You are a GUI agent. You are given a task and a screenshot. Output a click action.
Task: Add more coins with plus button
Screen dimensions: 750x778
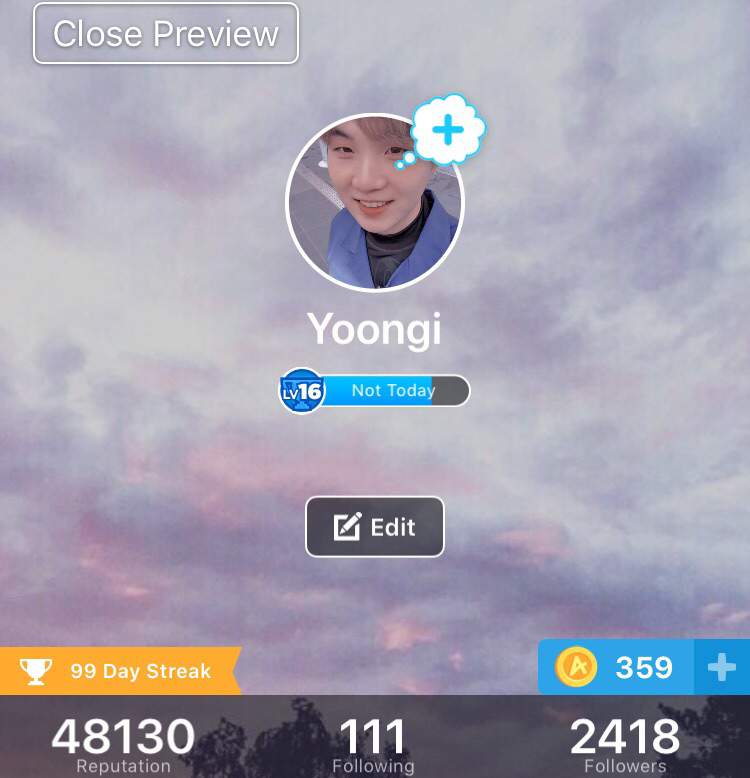pyautogui.click(x=722, y=667)
